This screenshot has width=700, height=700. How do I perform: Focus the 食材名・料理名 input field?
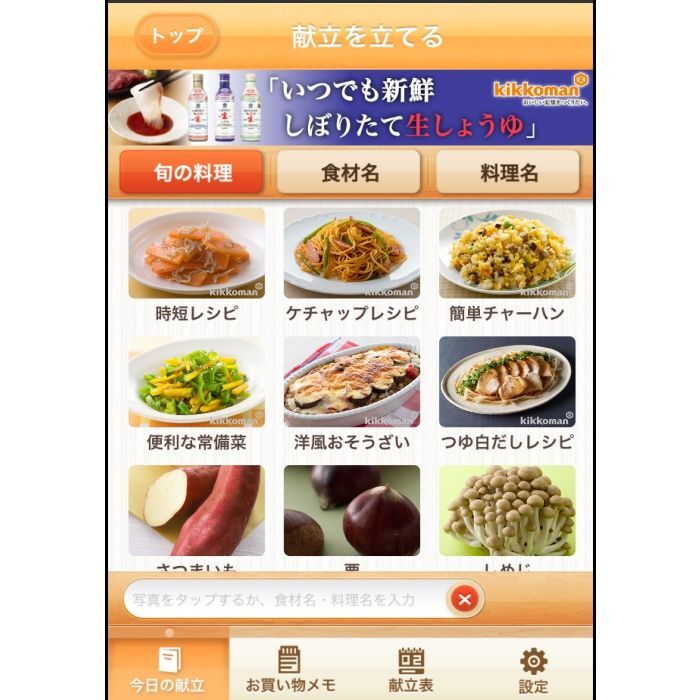tap(285, 600)
